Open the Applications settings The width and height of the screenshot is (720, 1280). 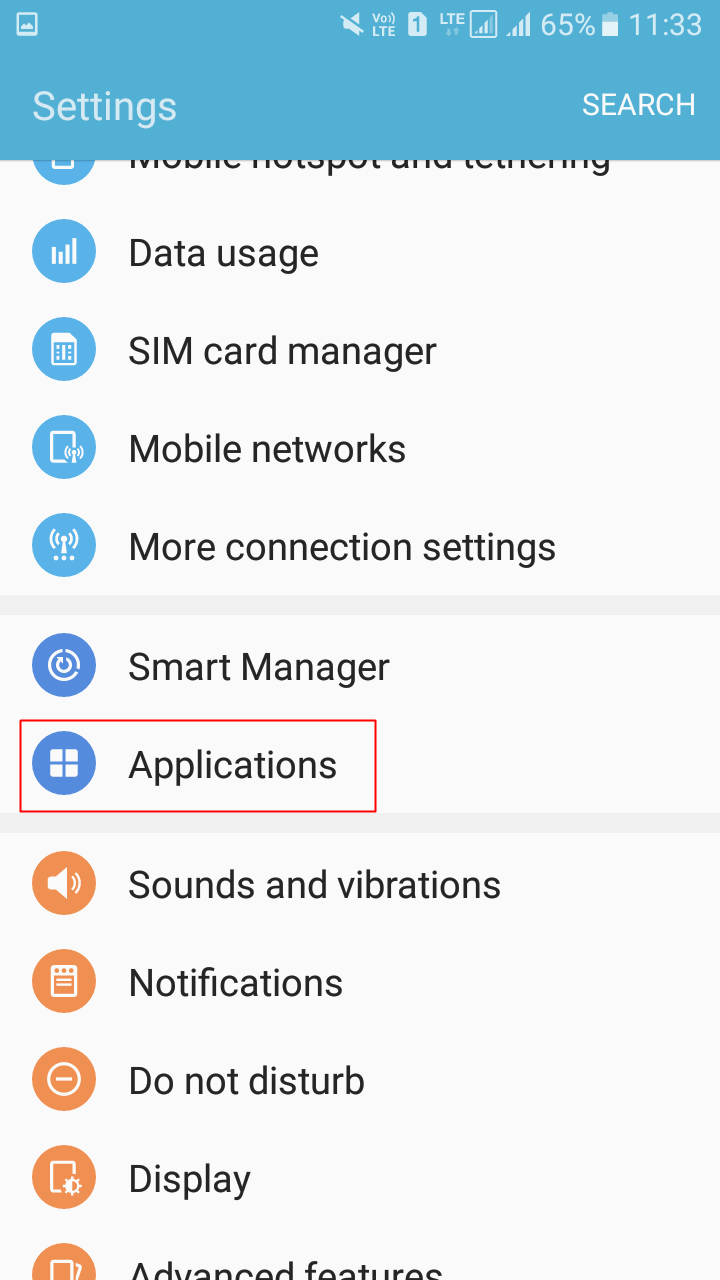(360, 765)
